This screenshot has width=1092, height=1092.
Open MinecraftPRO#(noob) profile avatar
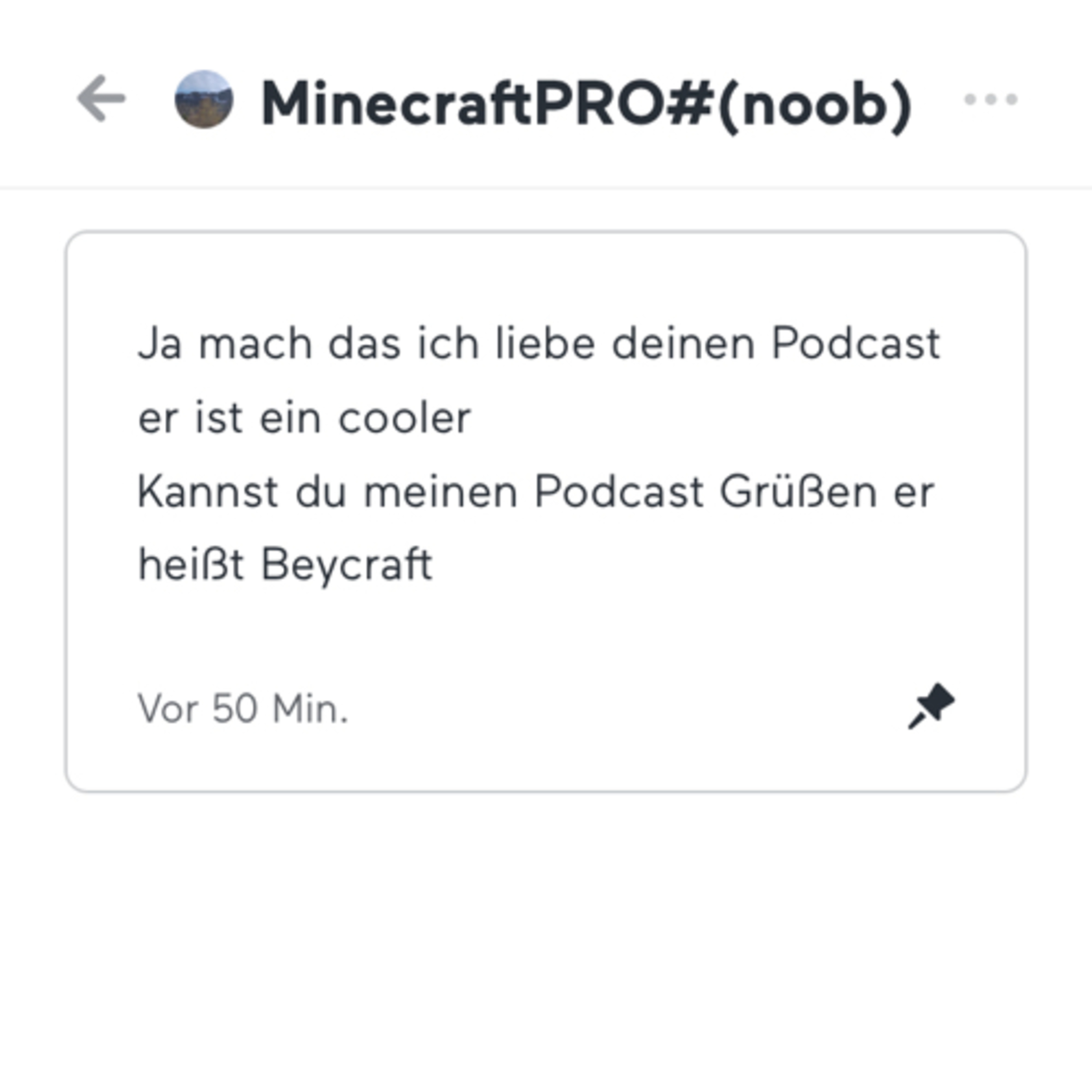point(204,99)
